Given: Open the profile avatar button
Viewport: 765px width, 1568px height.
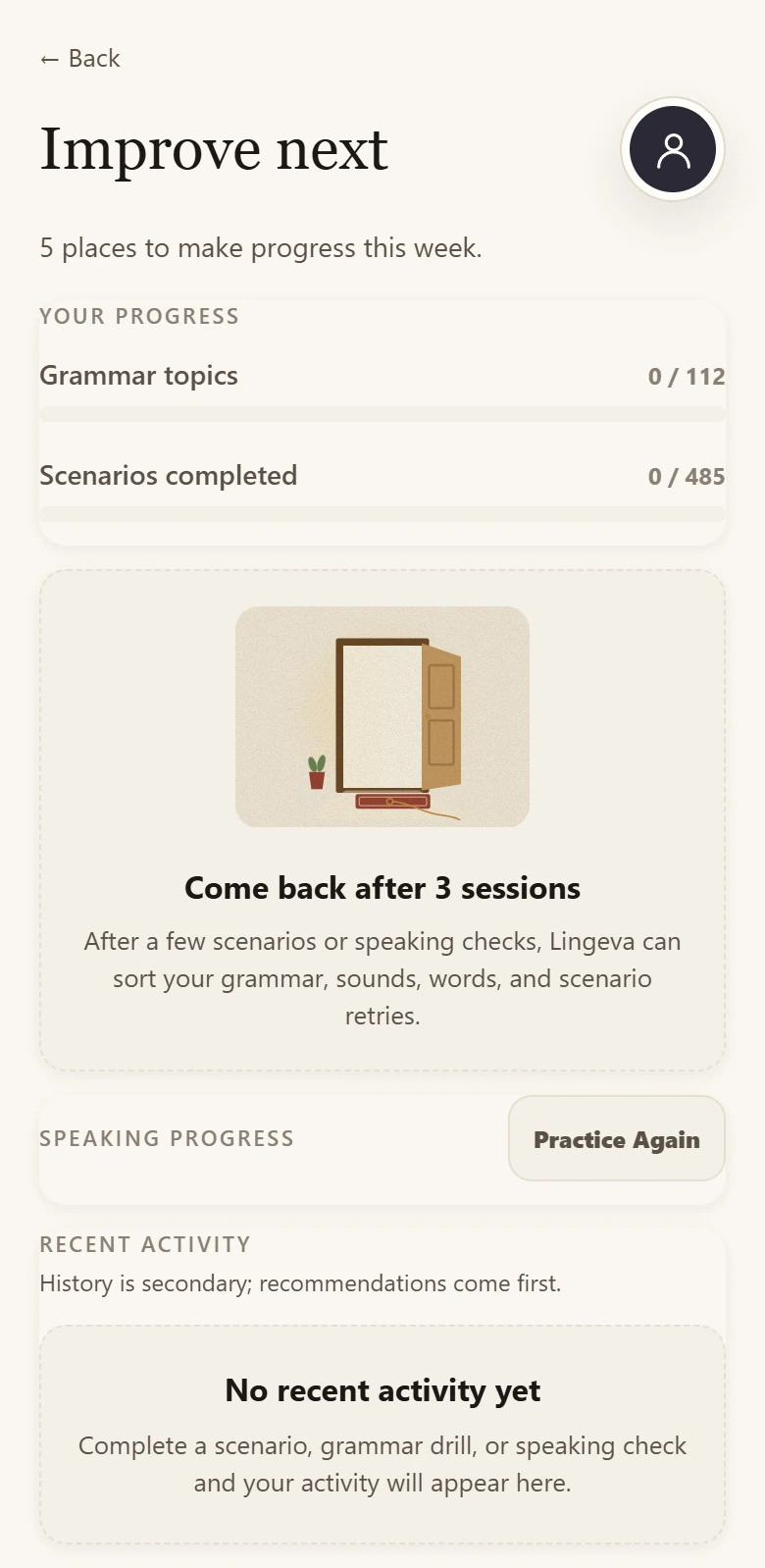Looking at the screenshot, I should 673,149.
